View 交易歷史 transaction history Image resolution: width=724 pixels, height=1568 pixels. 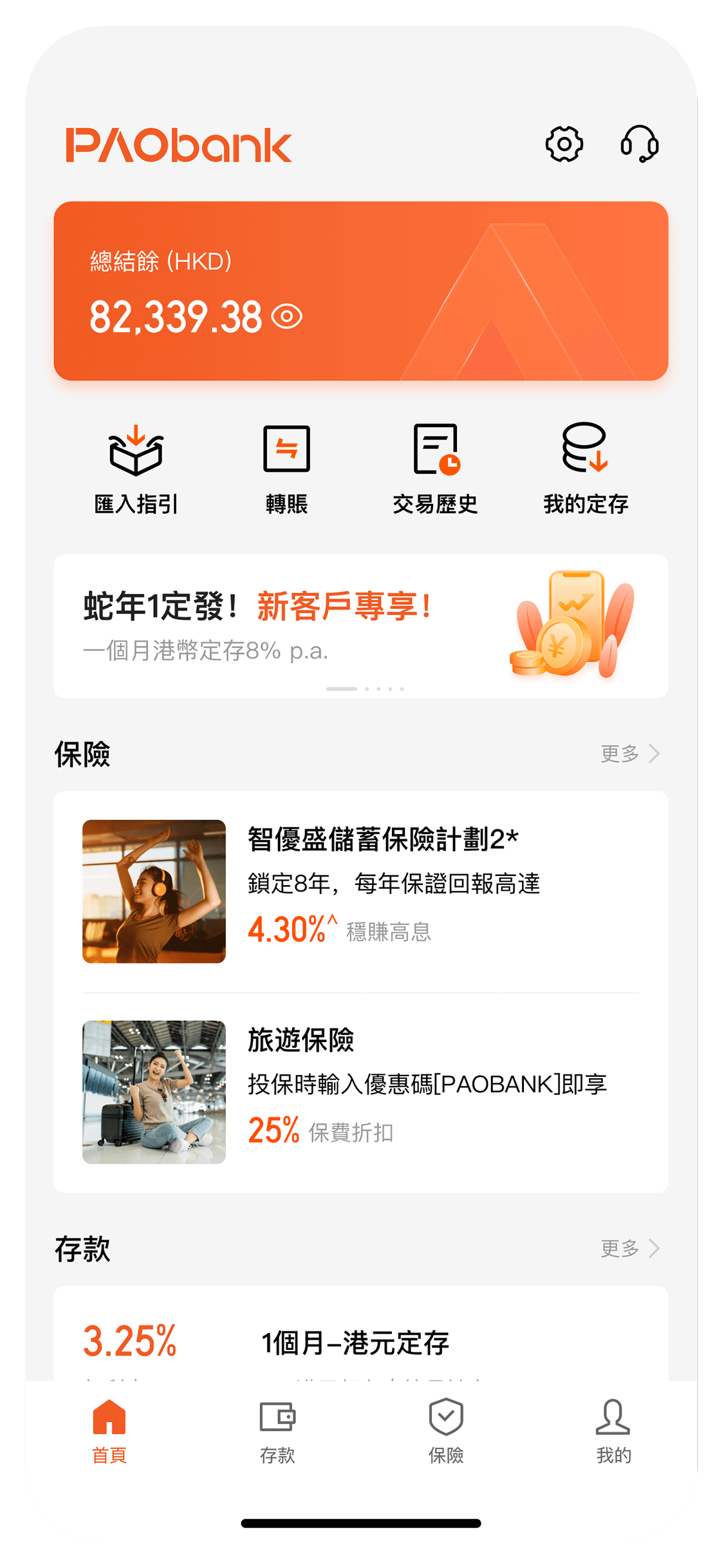(x=436, y=468)
